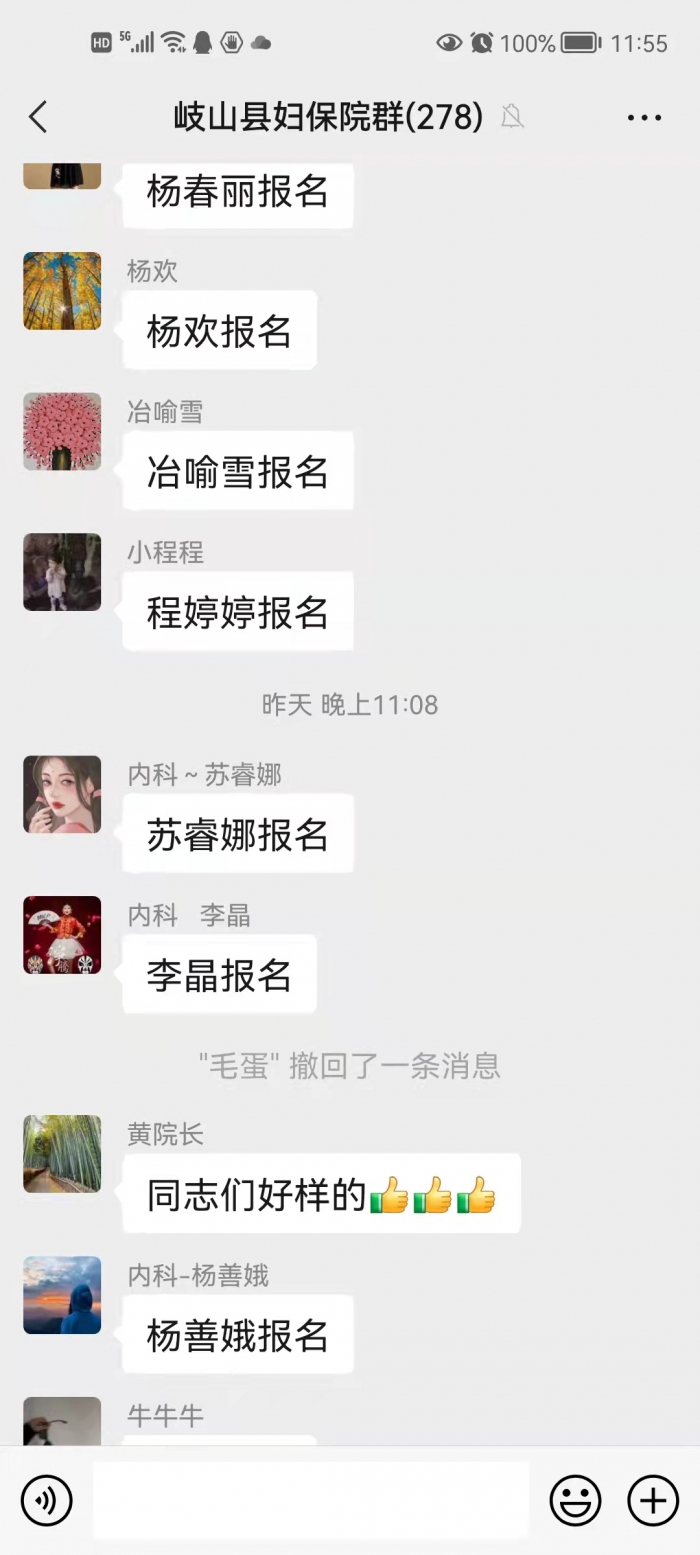Open 内科~苏睿娜's profile avatar

pyautogui.click(x=62, y=794)
